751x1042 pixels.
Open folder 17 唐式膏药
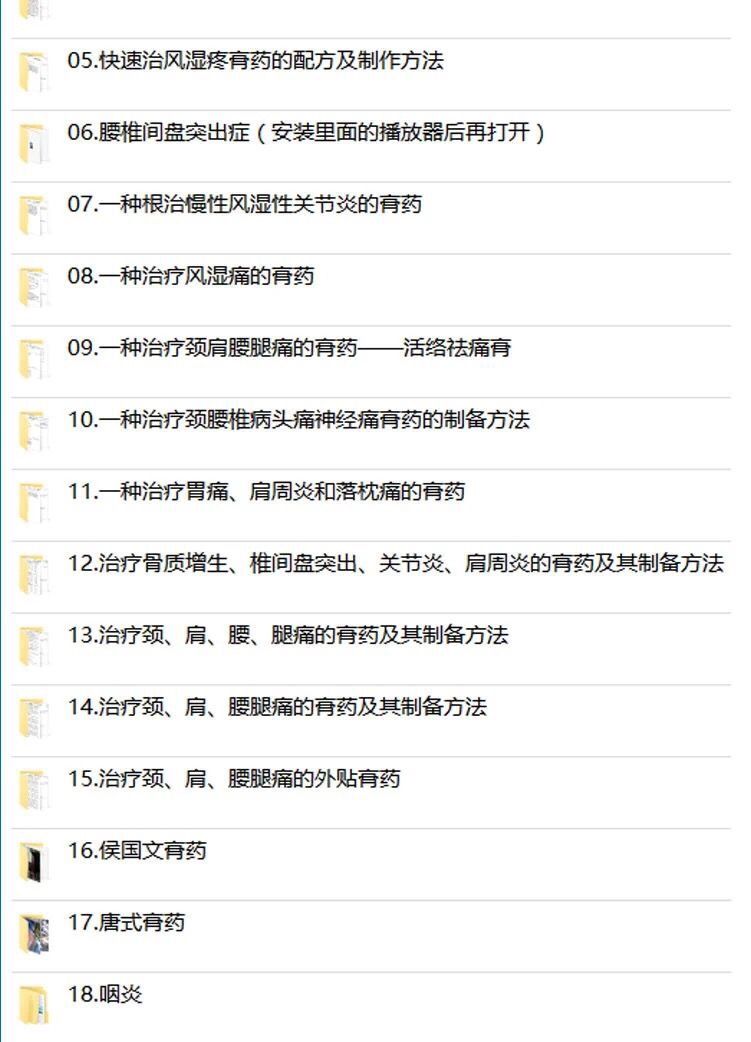tap(125, 924)
